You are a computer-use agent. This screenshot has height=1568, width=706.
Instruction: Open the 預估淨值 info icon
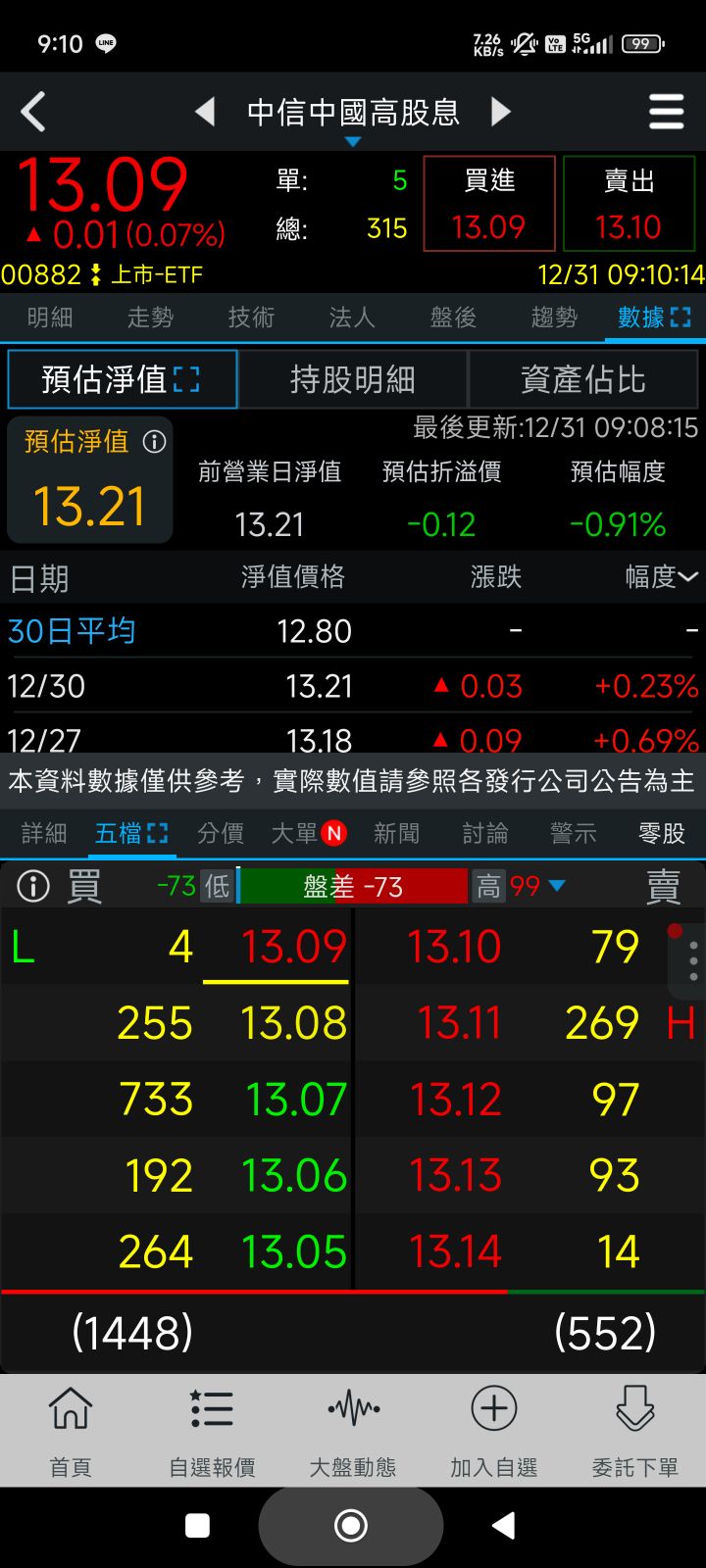[155, 442]
